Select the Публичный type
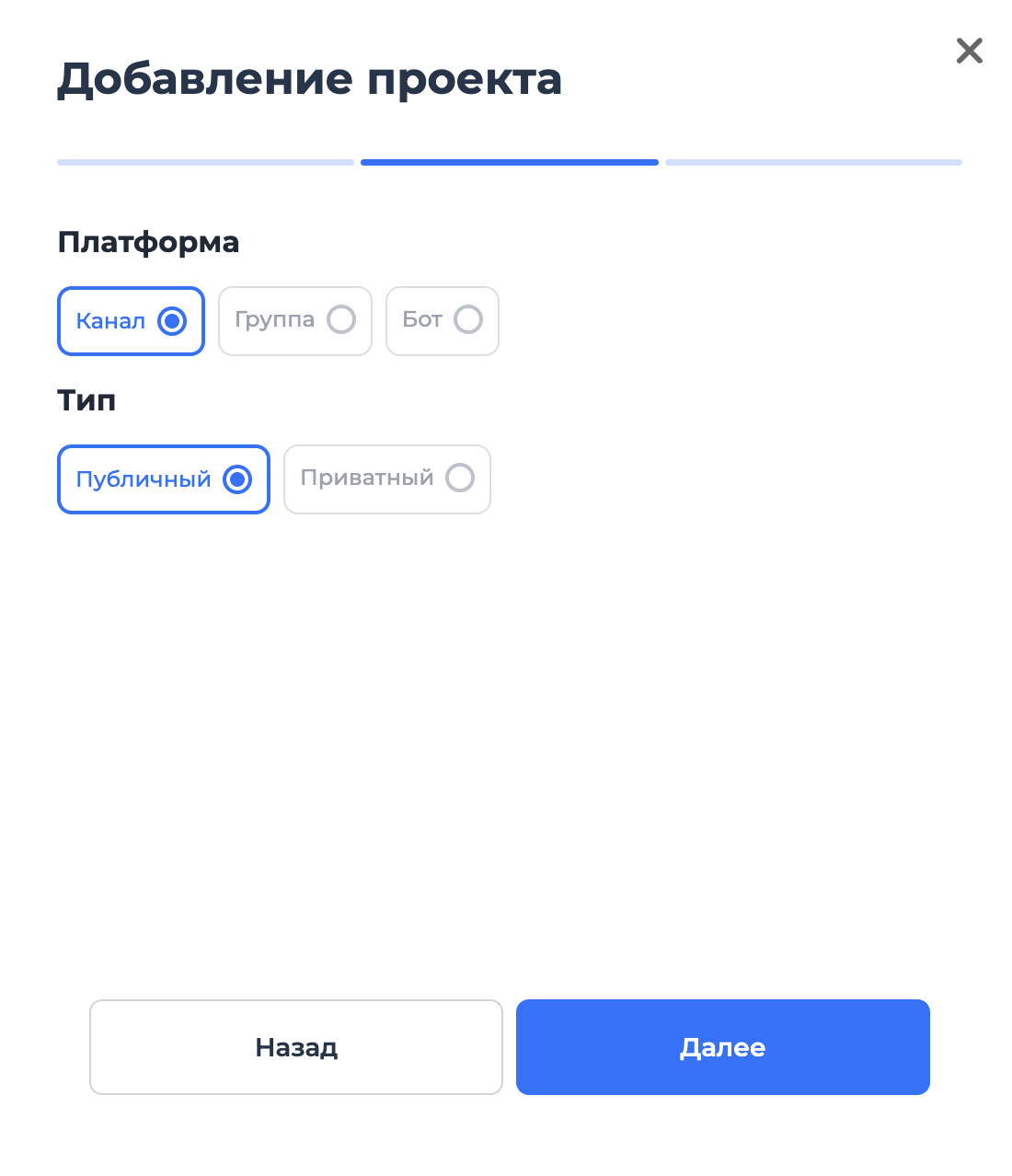The height and width of the screenshot is (1176, 1012). 163,479
